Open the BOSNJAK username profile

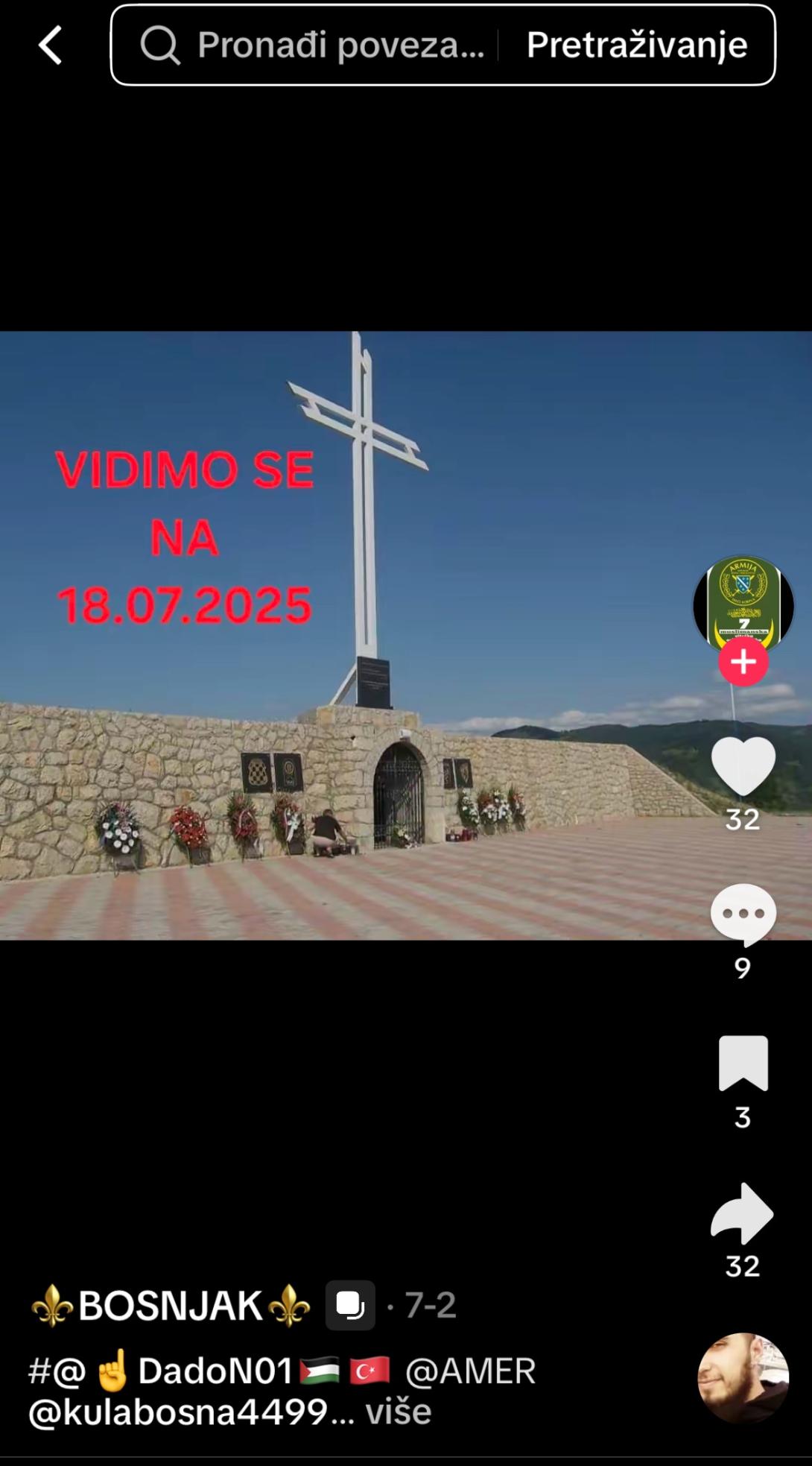171,1307
